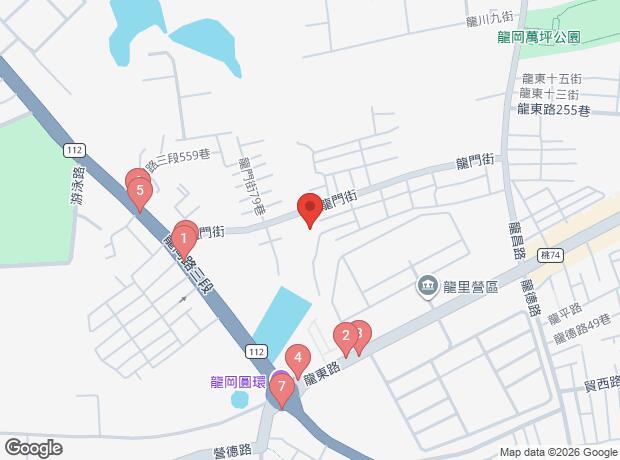This screenshot has width=620, height=460.
Task: Select map marker number 2
Action: coord(346,336)
